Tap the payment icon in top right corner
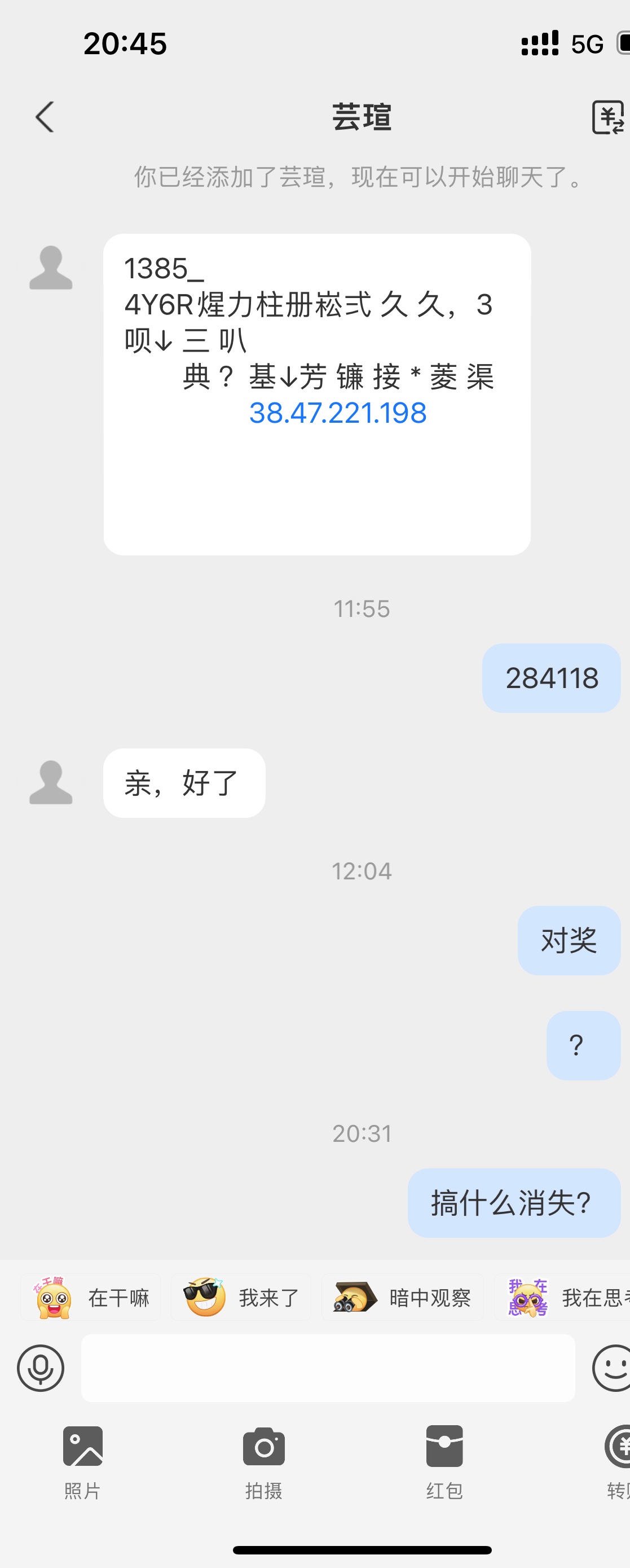Screen dimensions: 630x1568 [610, 116]
